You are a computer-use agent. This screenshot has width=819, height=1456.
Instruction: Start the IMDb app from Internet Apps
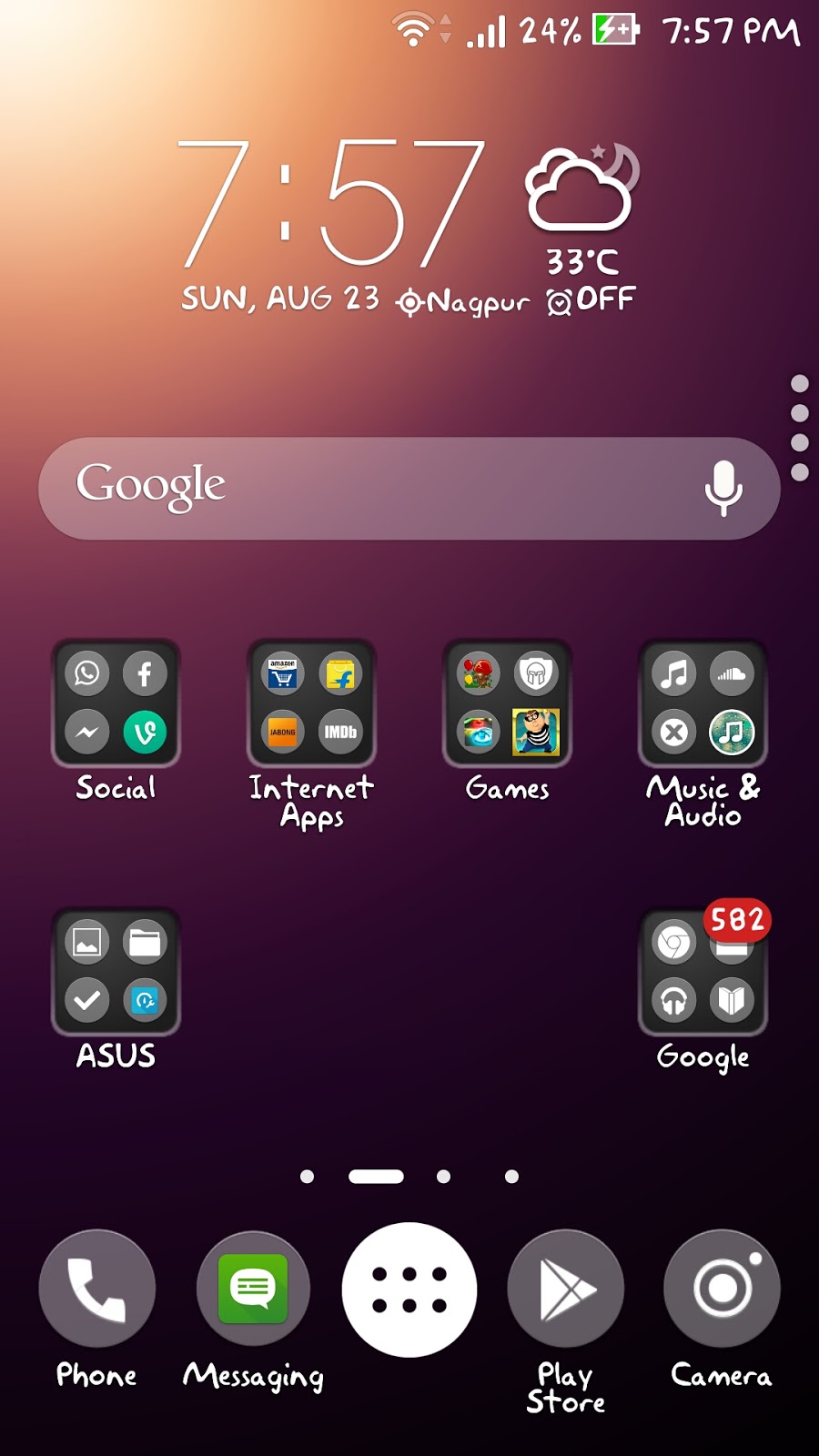(x=341, y=731)
